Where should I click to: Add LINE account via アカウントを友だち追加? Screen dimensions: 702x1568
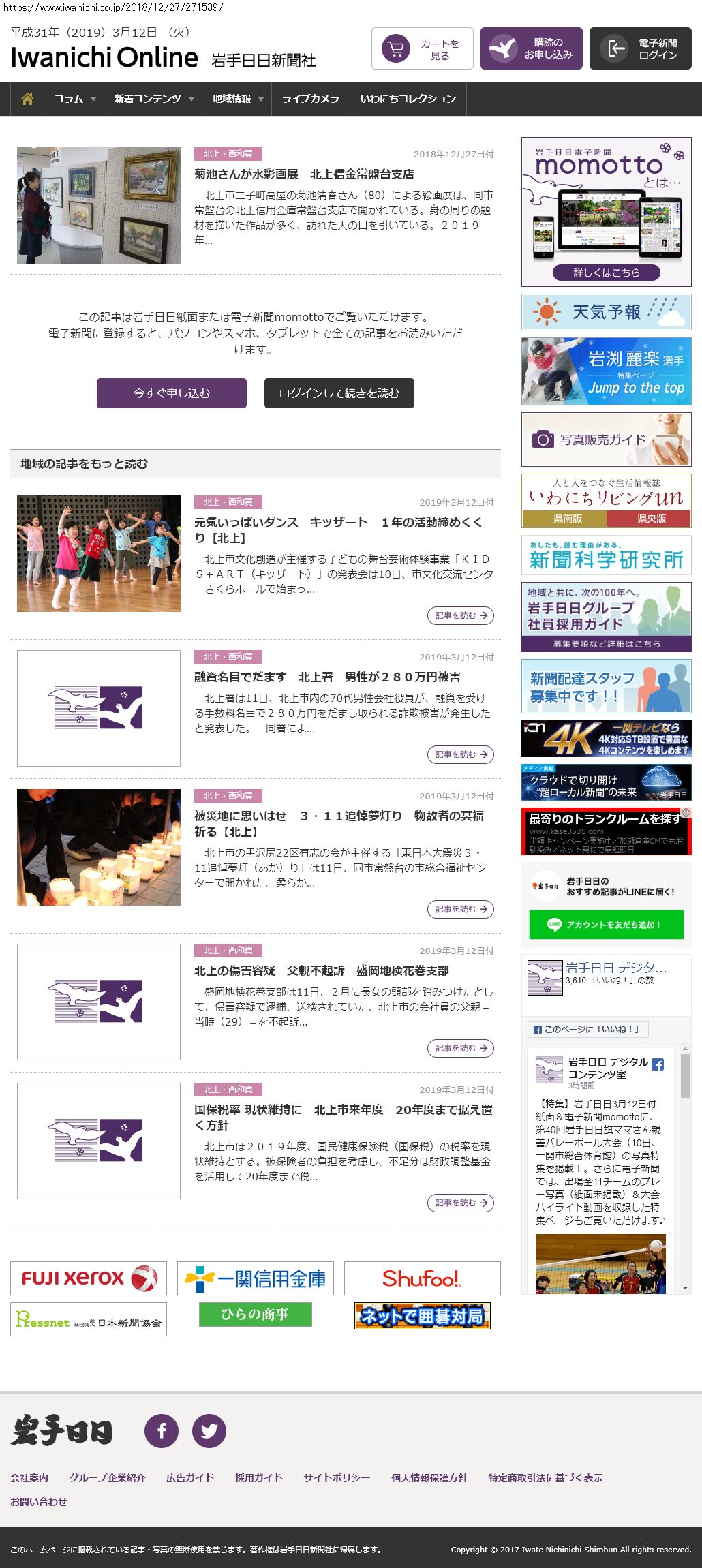tap(606, 925)
